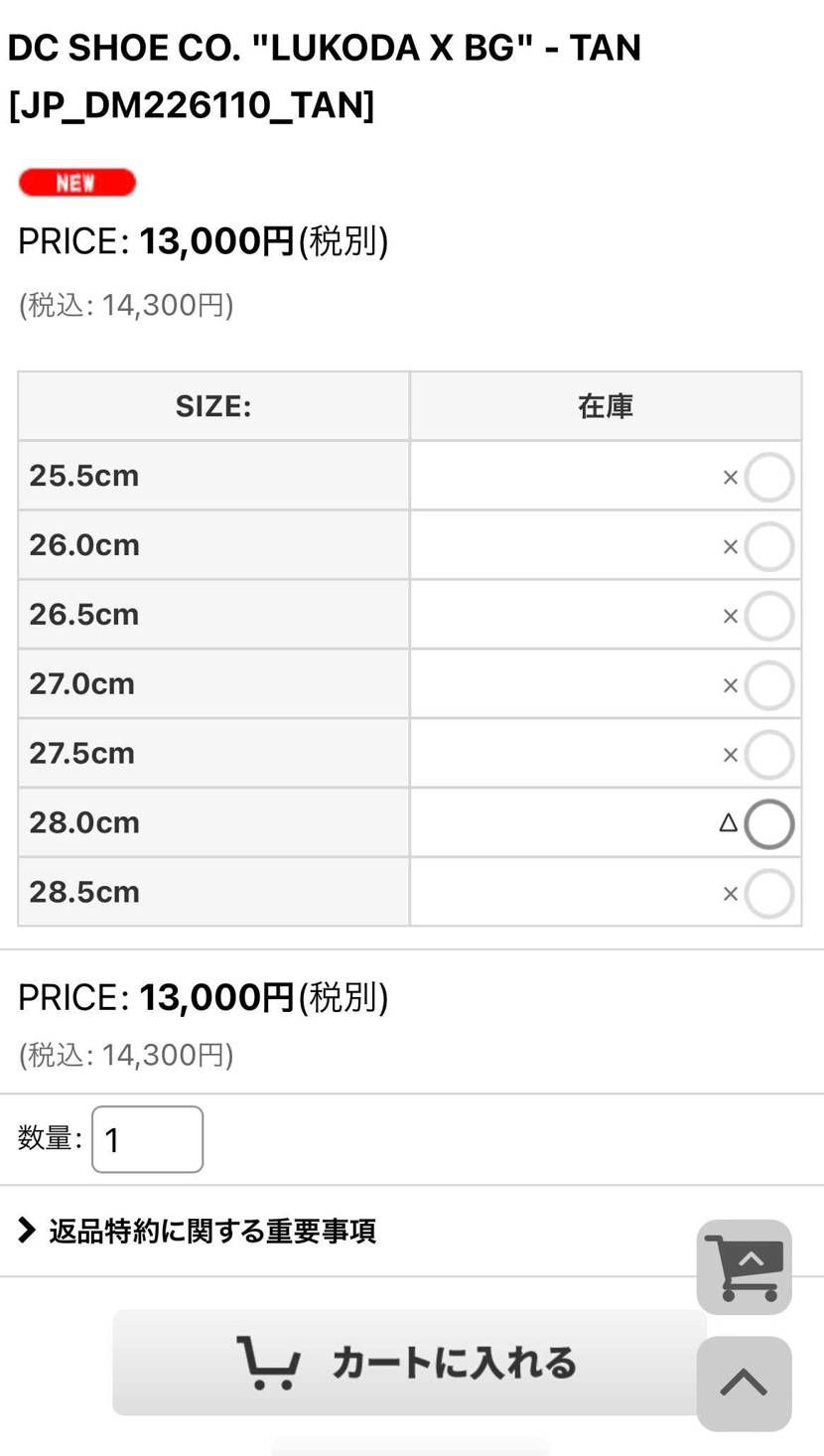Click the SIZE column header
The image size is (824, 1456).
[x=212, y=405]
